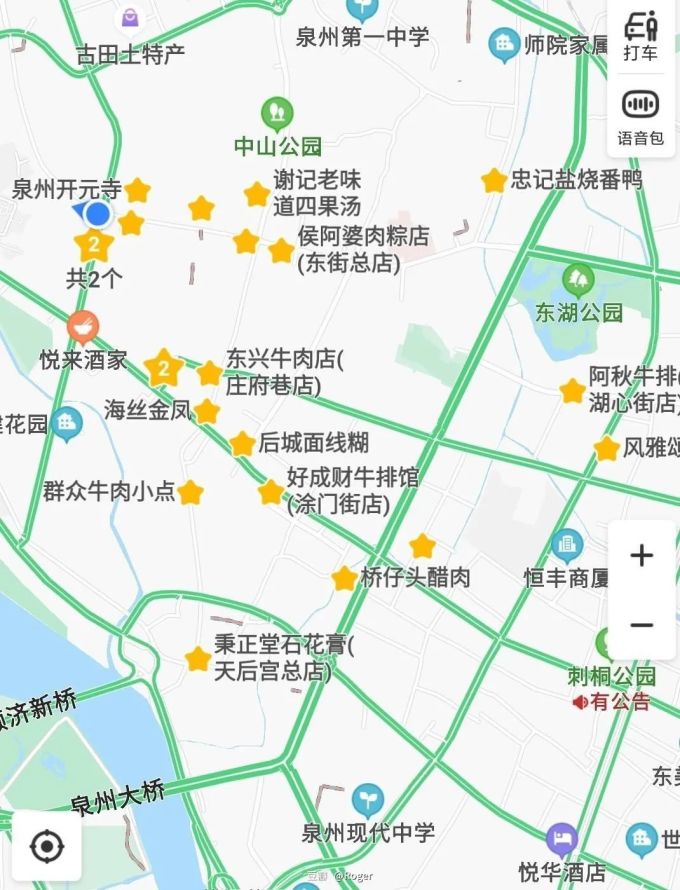Select the 后城面线糊 marker
This screenshot has width=680, height=890.
(x=242, y=444)
